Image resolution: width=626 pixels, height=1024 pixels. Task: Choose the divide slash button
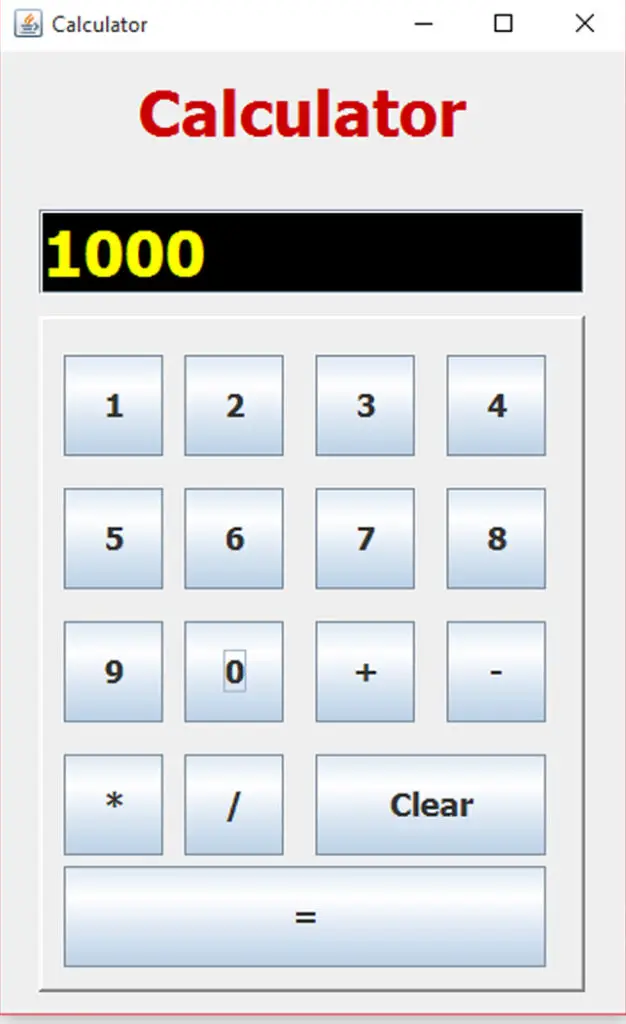click(x=234, y=804)
